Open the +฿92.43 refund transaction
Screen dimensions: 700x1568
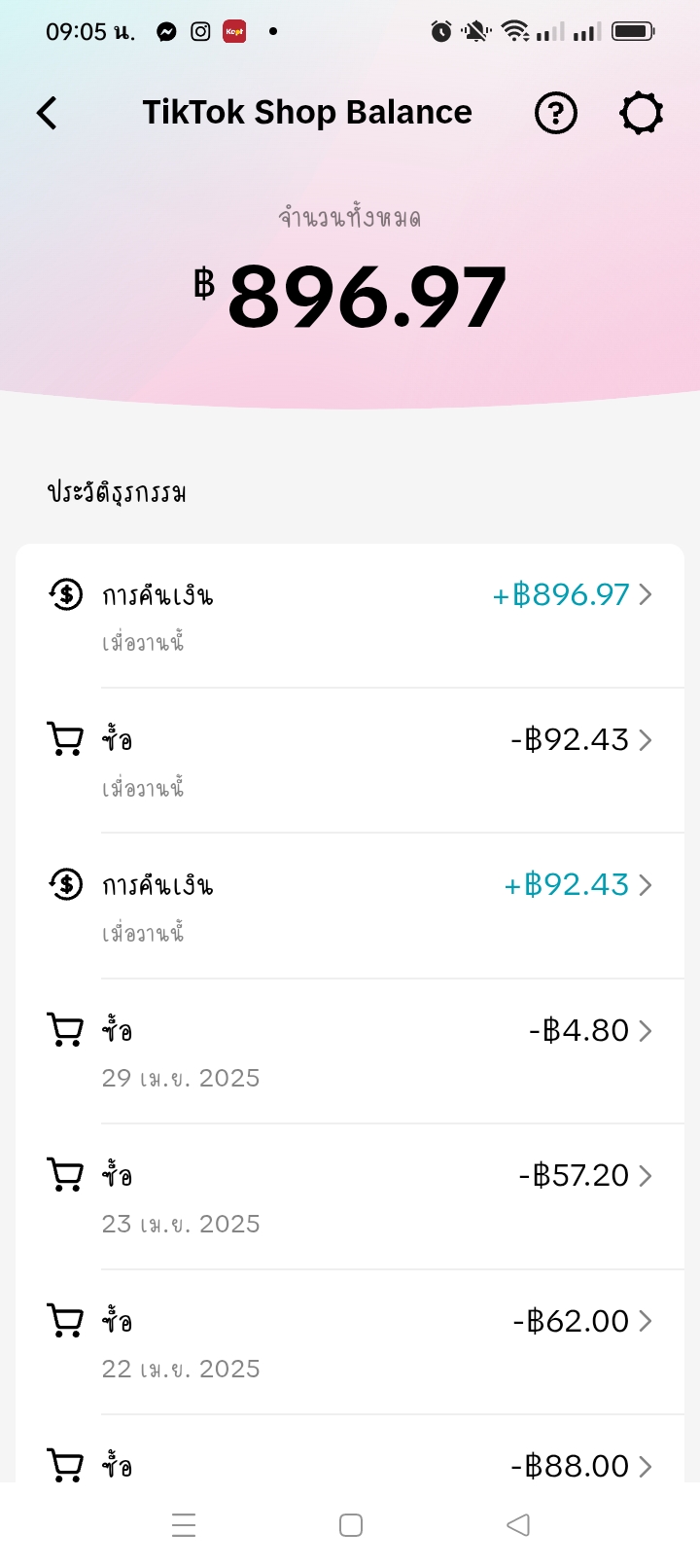pyautogui.click(x=350, y=906)
